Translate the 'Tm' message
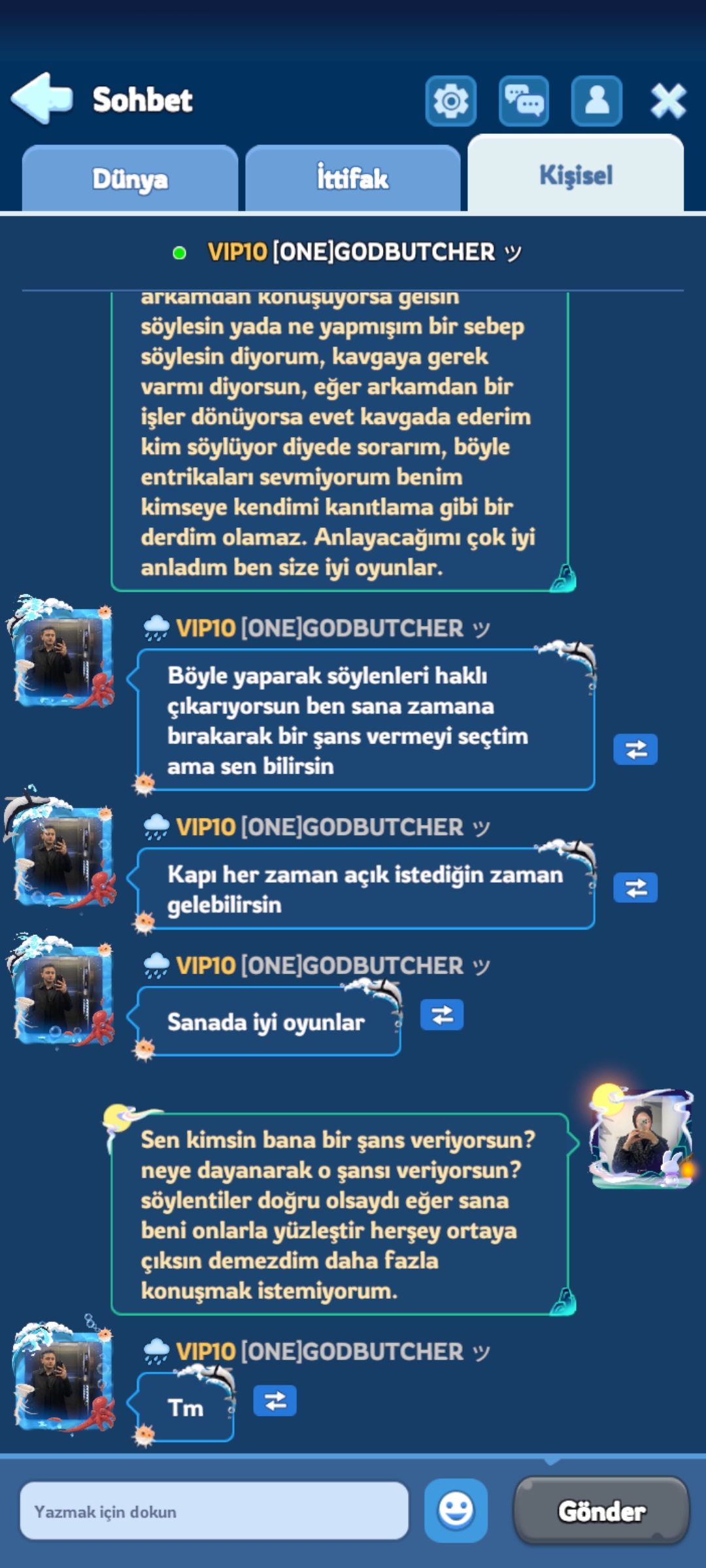 (x=275, y=1401)
